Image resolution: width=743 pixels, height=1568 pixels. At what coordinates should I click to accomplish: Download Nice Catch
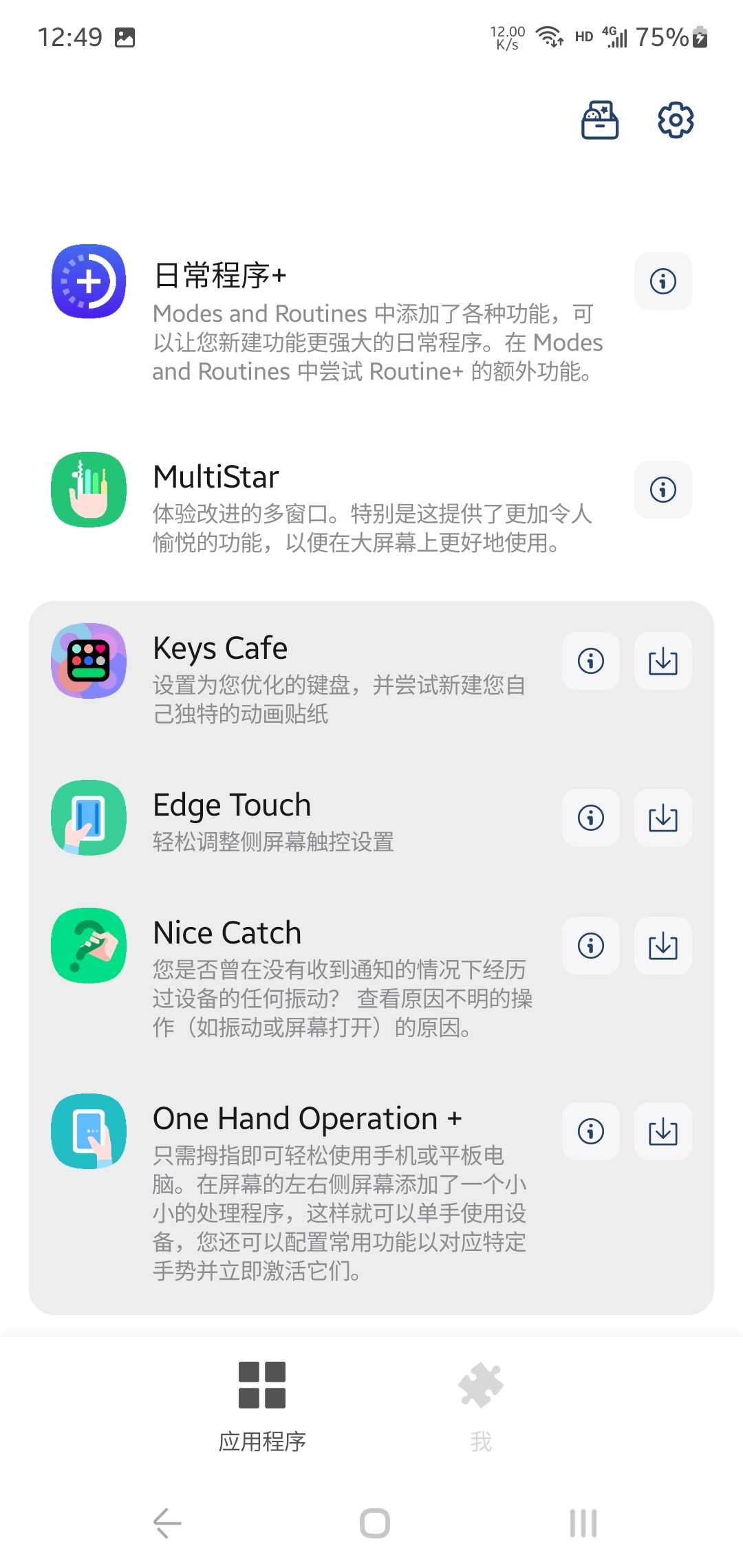point(663,946)
